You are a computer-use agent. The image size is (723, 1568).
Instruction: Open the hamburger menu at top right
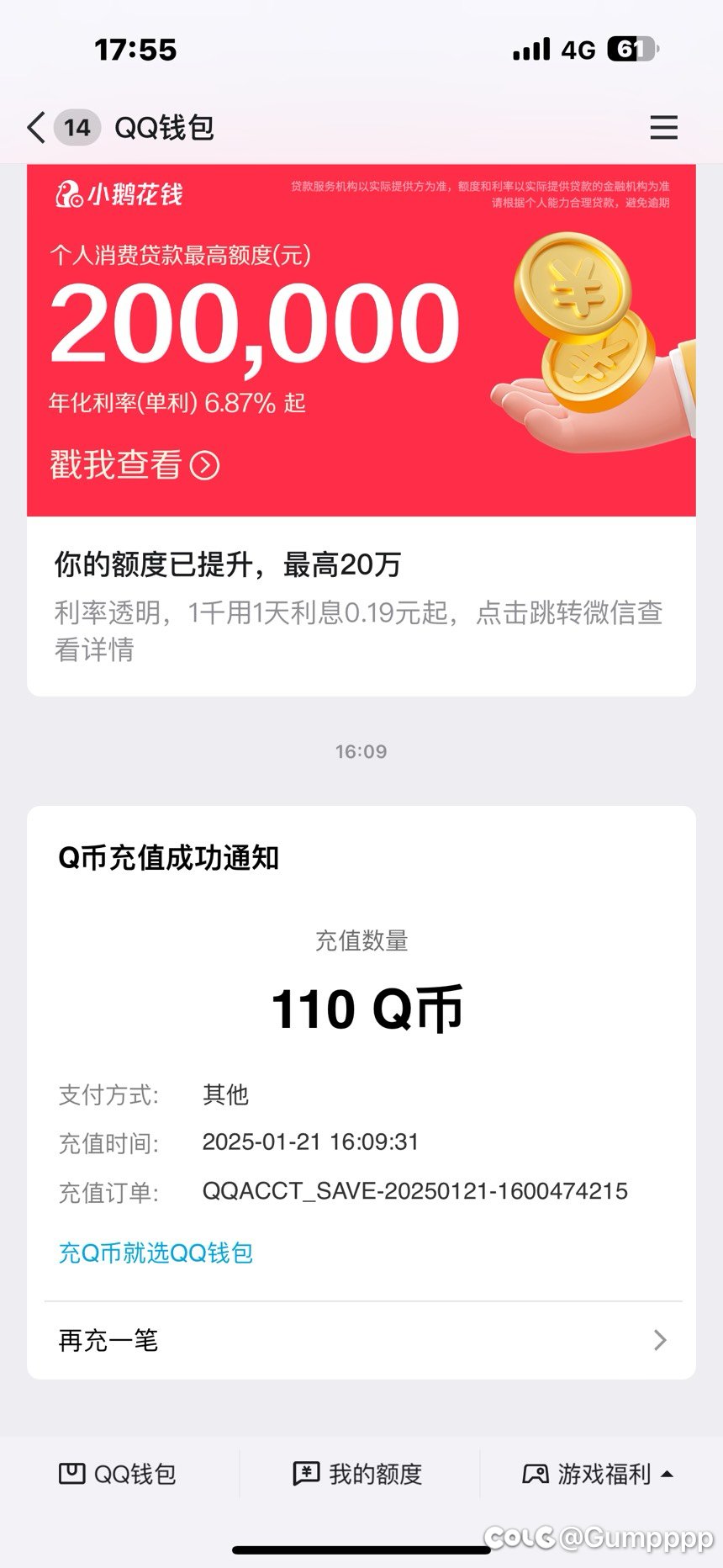(x=663, y=128)
